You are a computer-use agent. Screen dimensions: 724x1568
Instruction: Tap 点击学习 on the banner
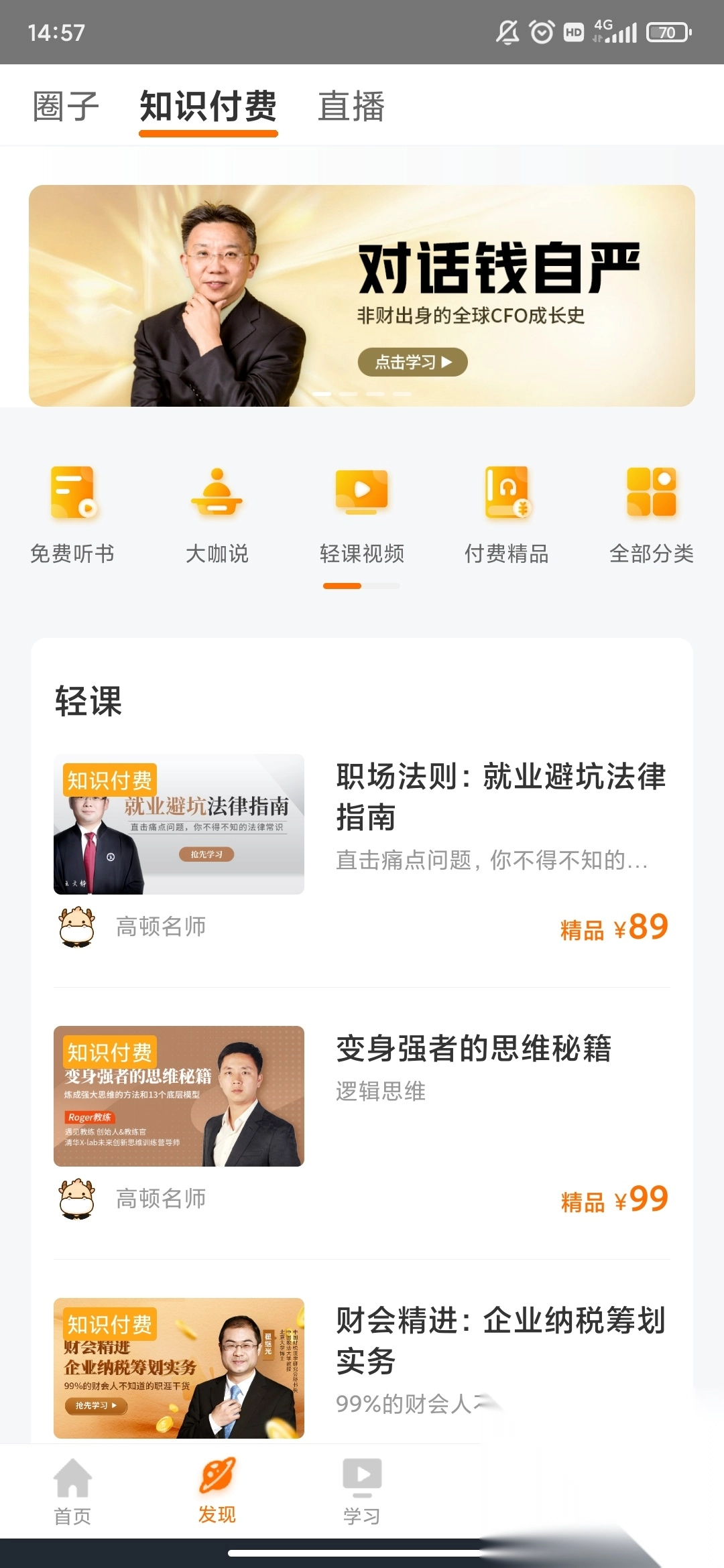tap(412, 363)
